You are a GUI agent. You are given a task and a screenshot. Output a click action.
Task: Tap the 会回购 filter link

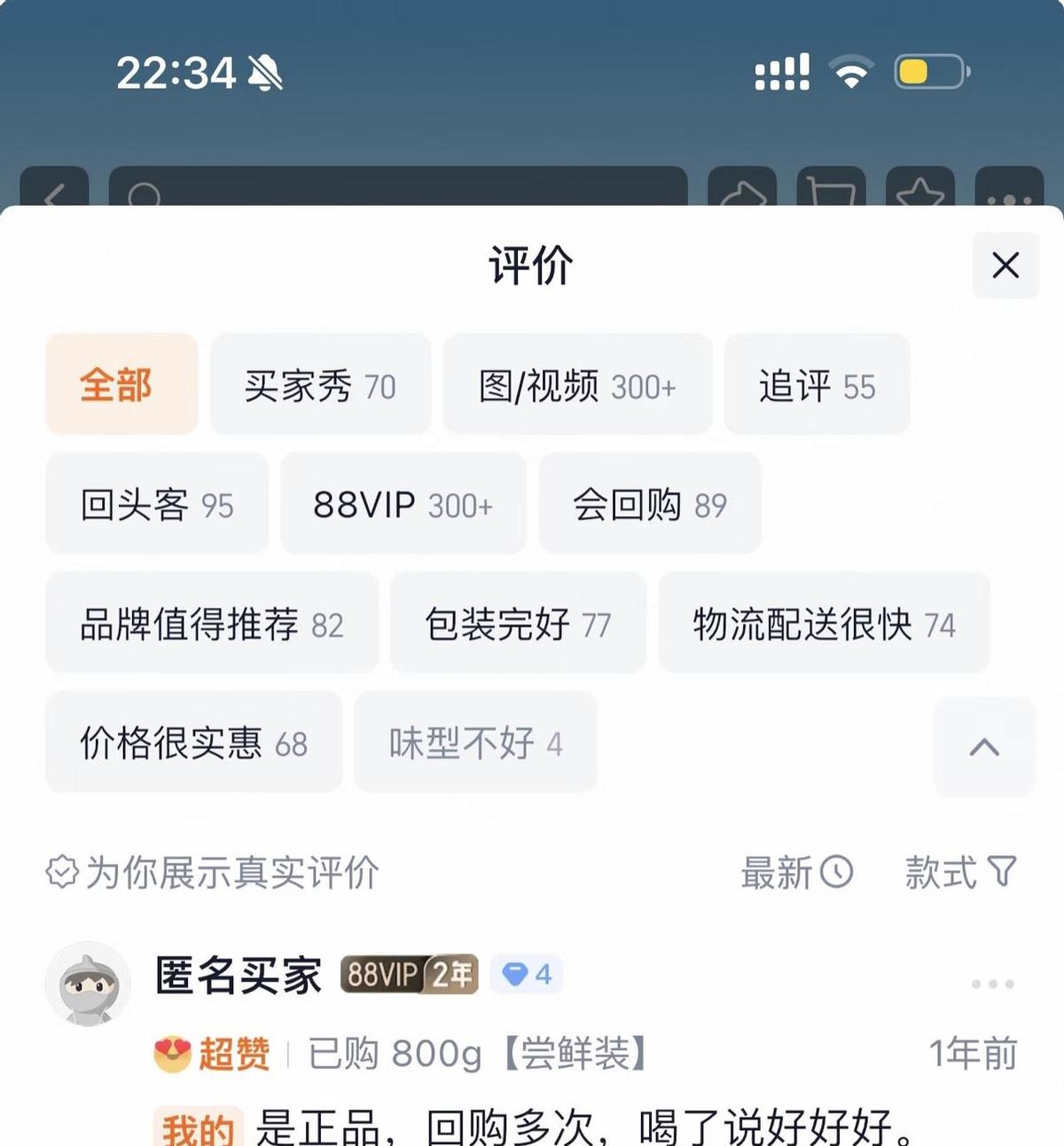648,504
